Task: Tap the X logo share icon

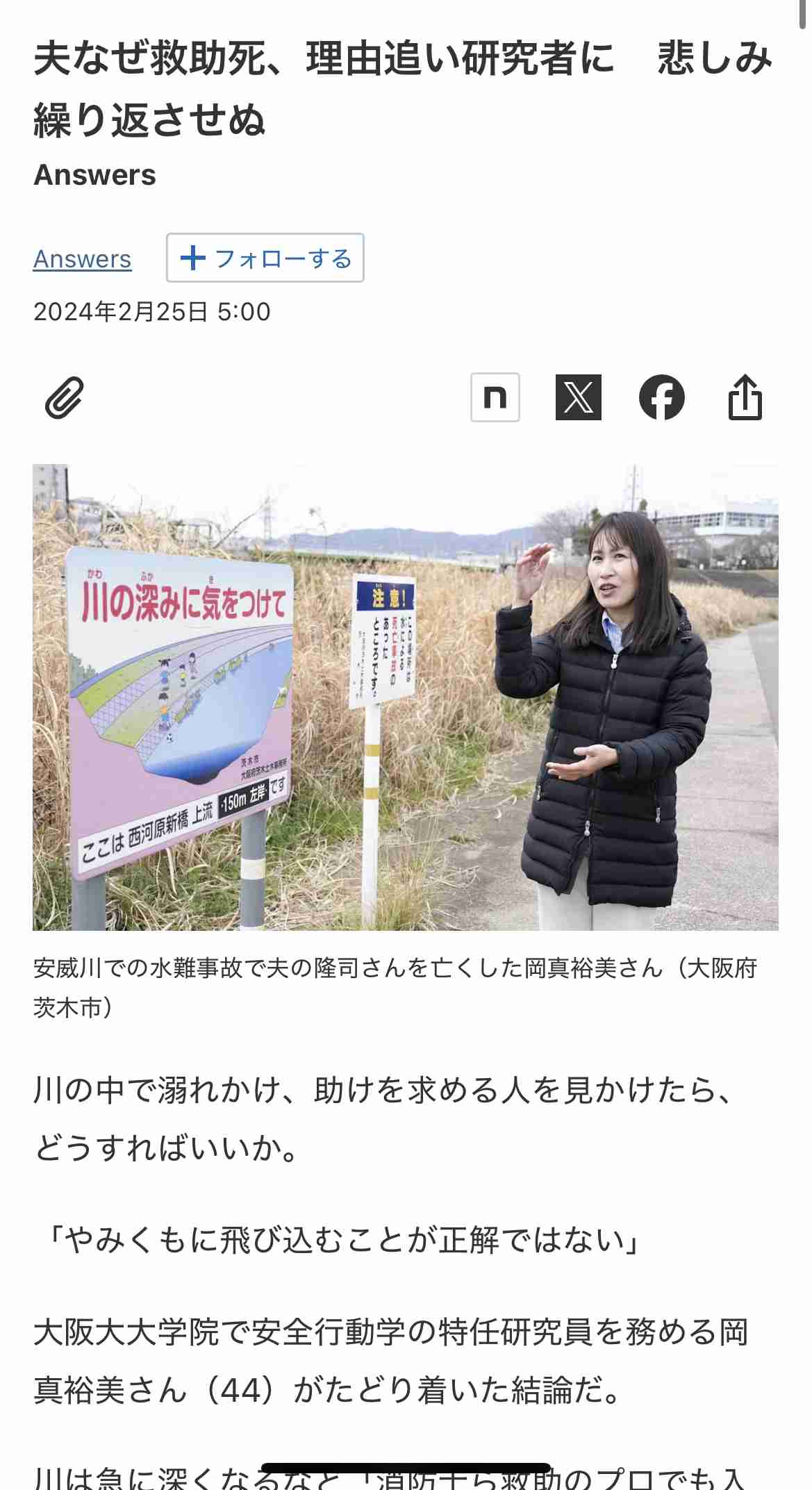Action: click(x=578, y=397)
